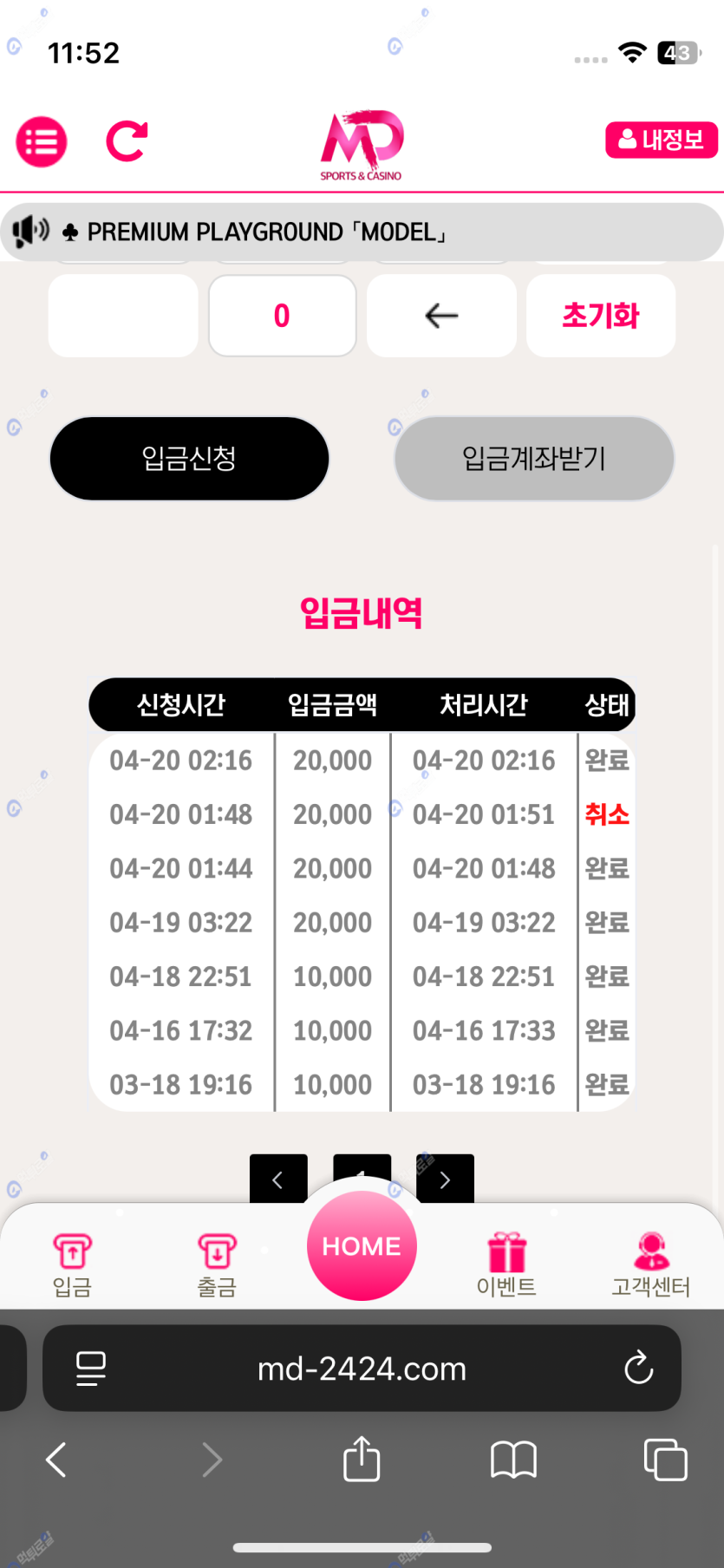
Task: Switch to 입금 tab
Action: 72,1264
